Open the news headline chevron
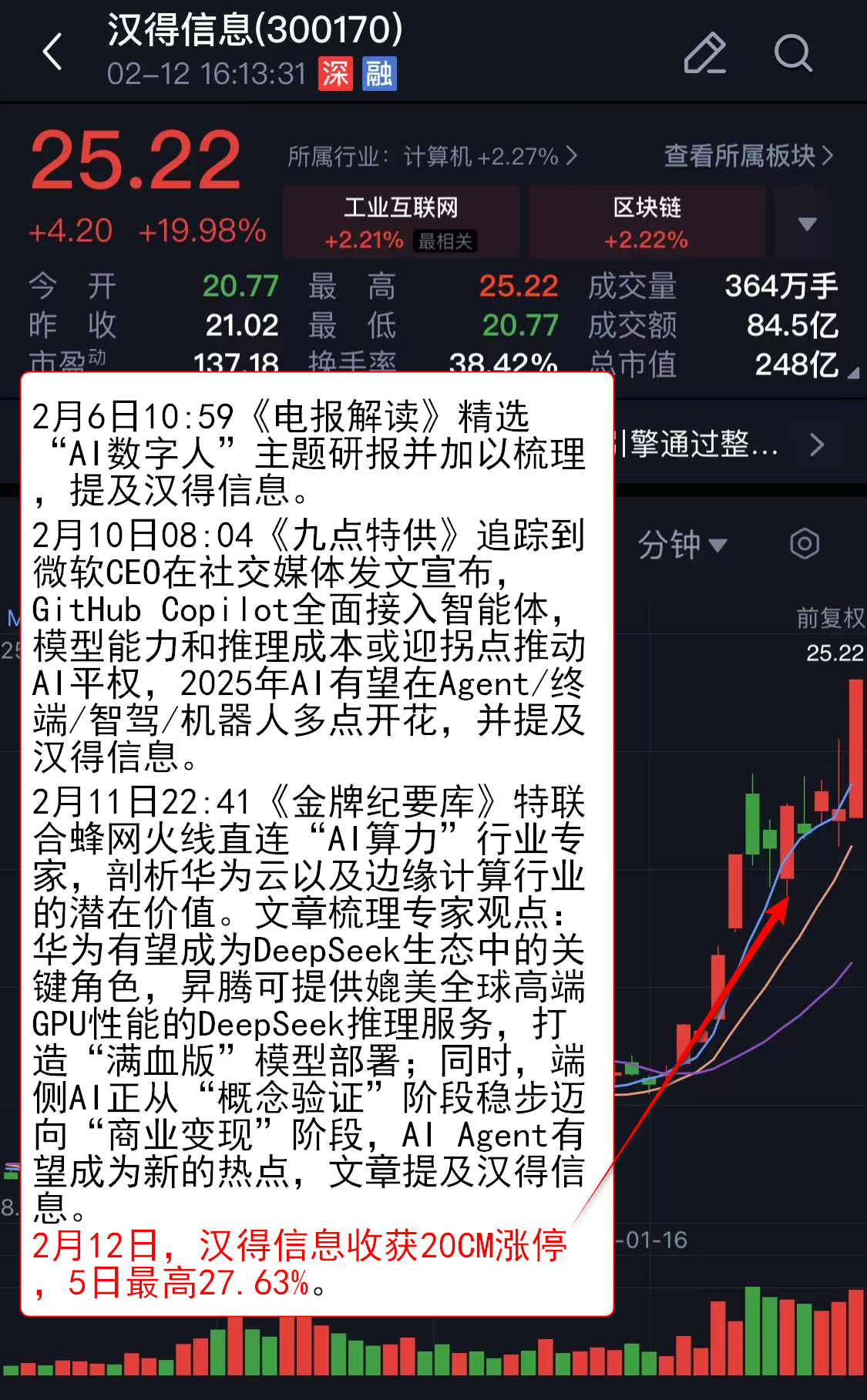 [817, 445]
